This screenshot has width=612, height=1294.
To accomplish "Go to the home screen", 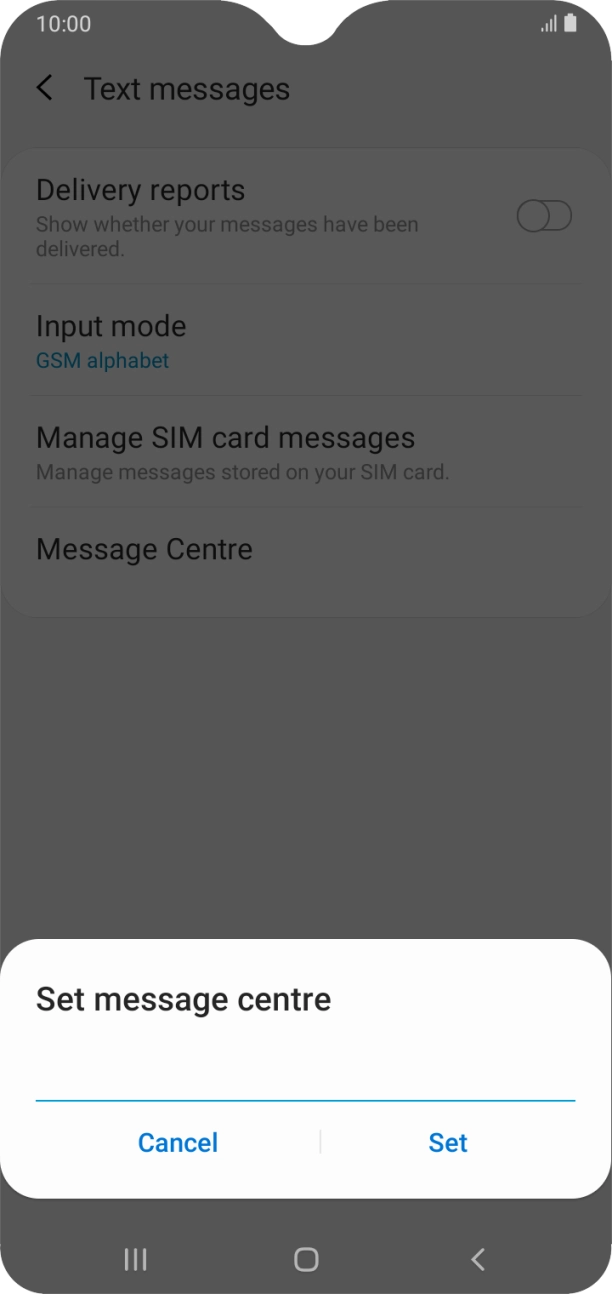I will click(306, 1259).
